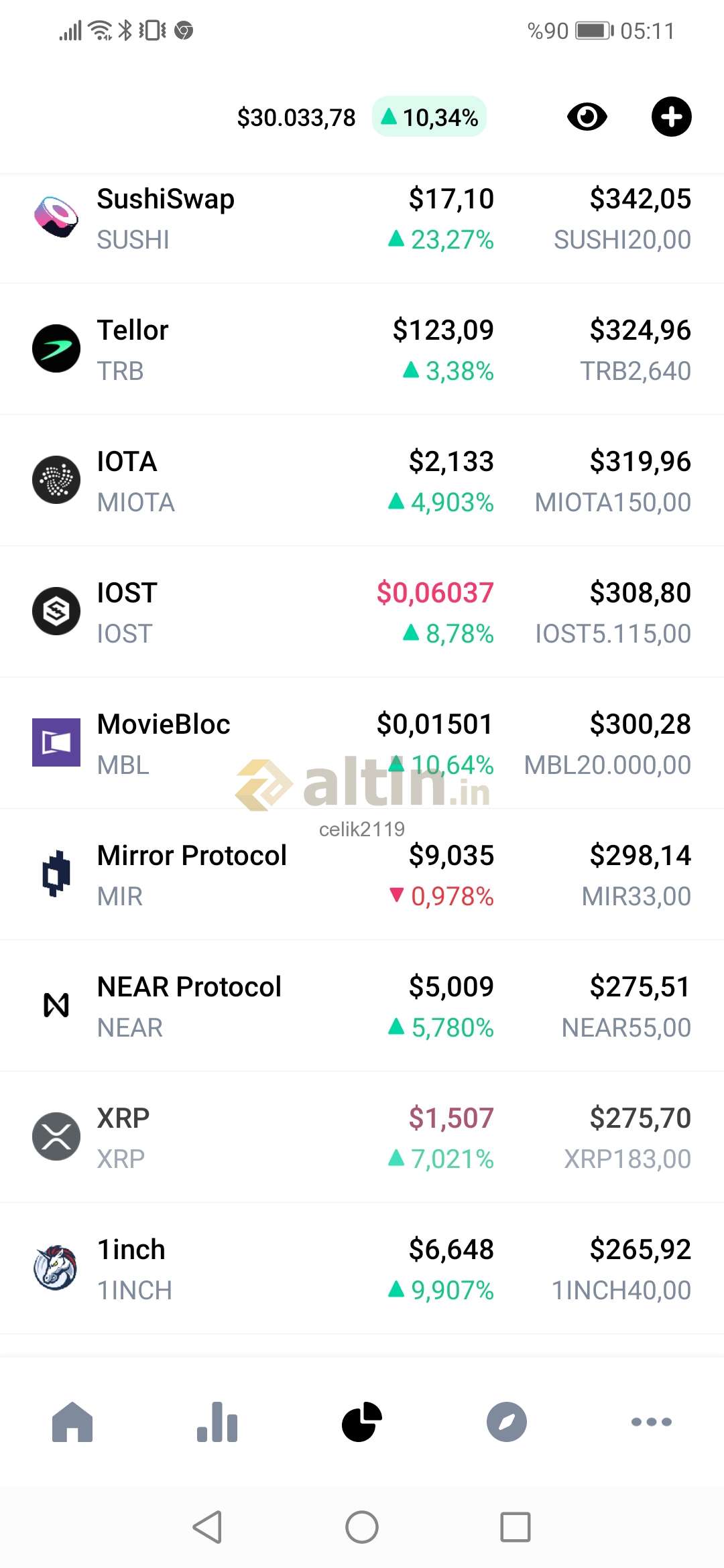Image resolution: width=724 pixels, height=1568 pixels.
Task: Open the 1inch holding
Action: tap(362, 1268)
